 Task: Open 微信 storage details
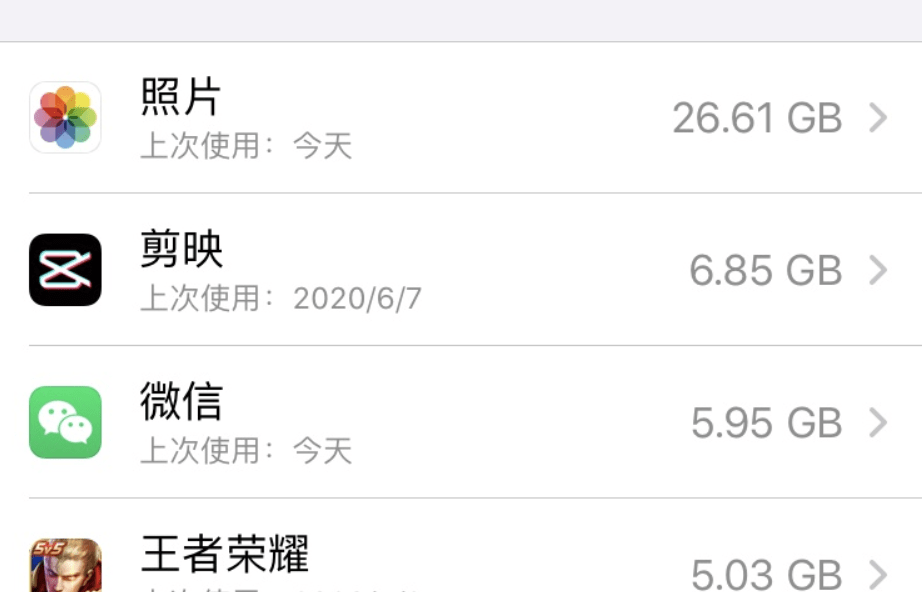pos(460,422)
